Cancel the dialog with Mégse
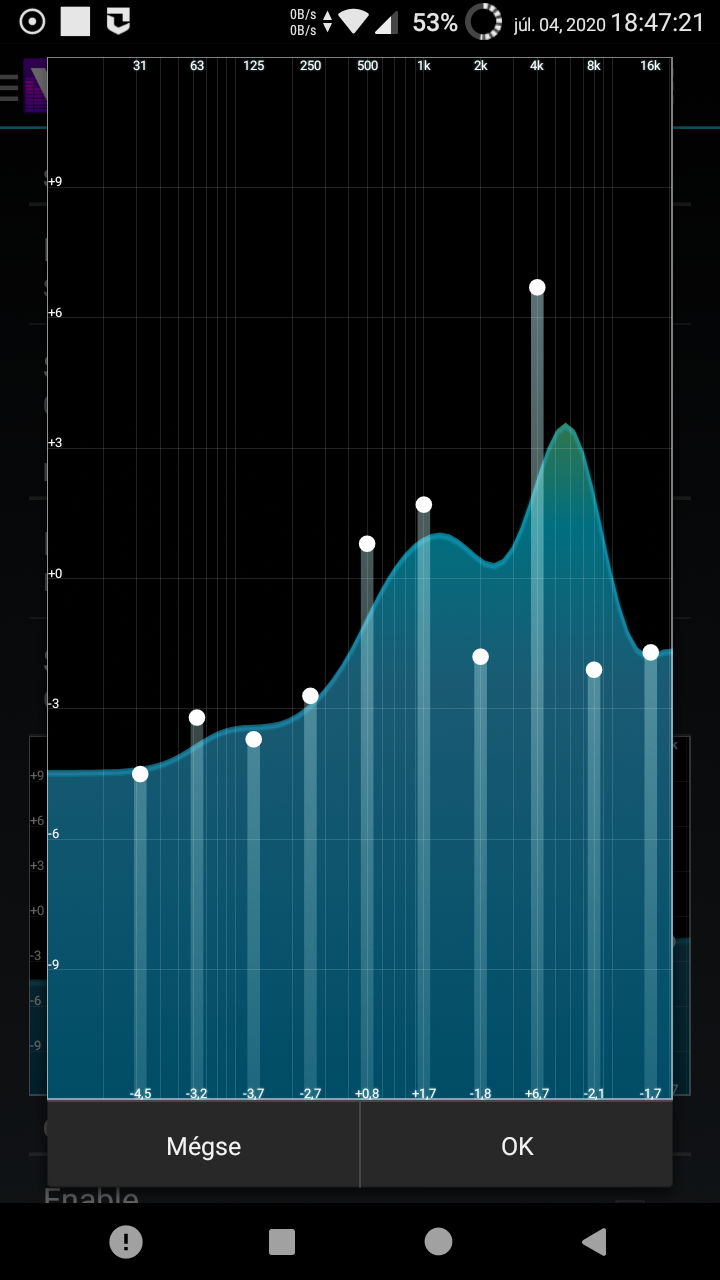The width and height of the screenshot is (720, 1280). [x=204, y=1146]
